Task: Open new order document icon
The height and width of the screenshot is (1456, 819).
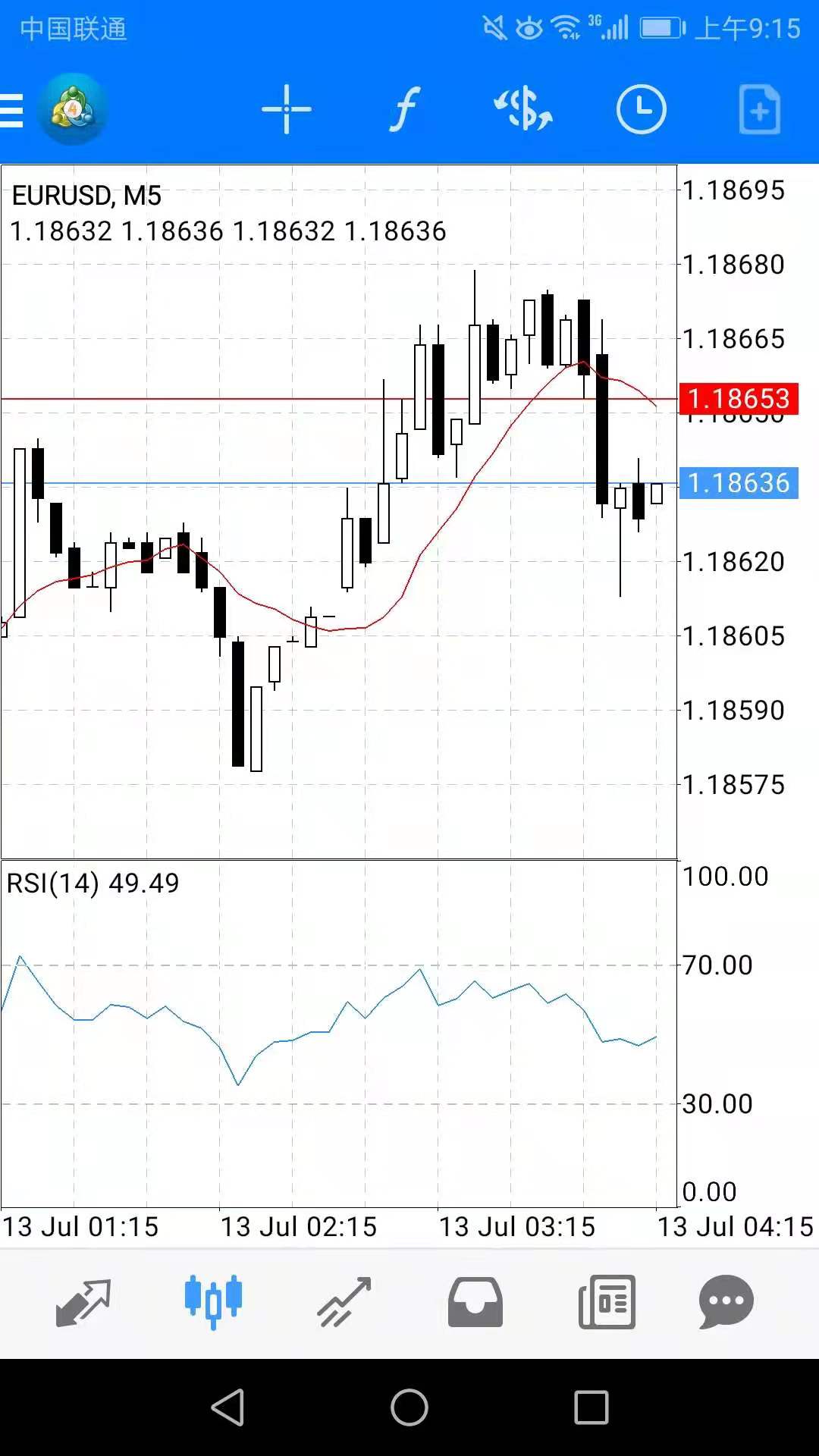Action: (x=759, y=110)
